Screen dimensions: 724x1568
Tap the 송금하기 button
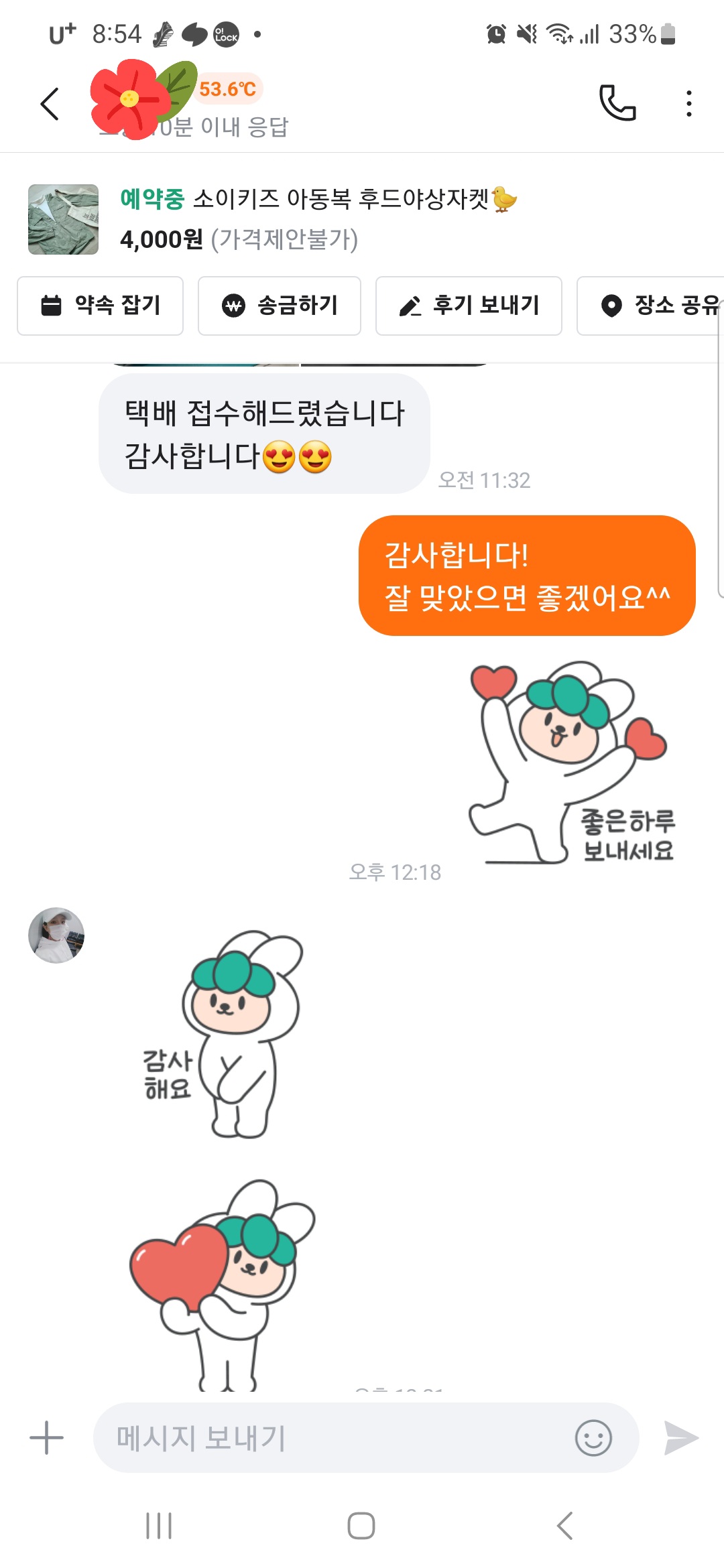point(280,306)
